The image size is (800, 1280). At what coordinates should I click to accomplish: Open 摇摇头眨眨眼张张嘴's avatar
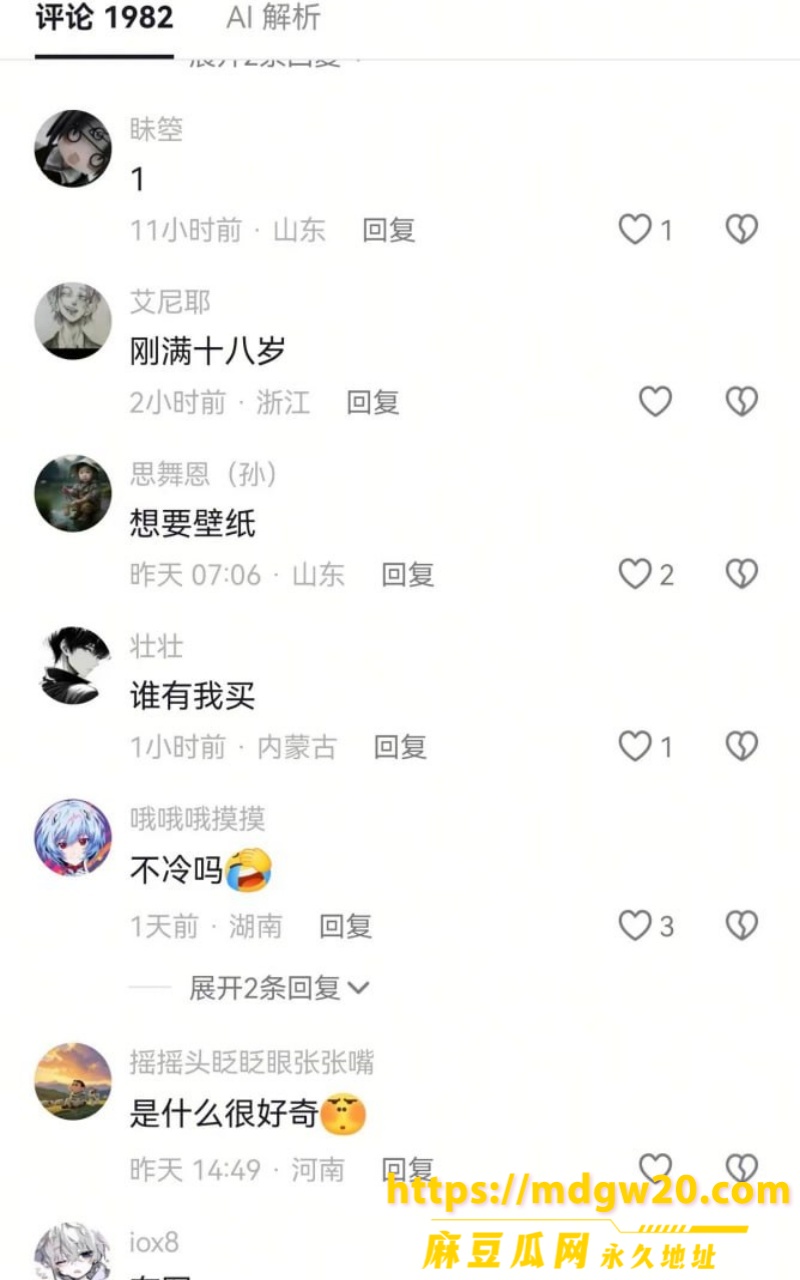(73, 1081)
